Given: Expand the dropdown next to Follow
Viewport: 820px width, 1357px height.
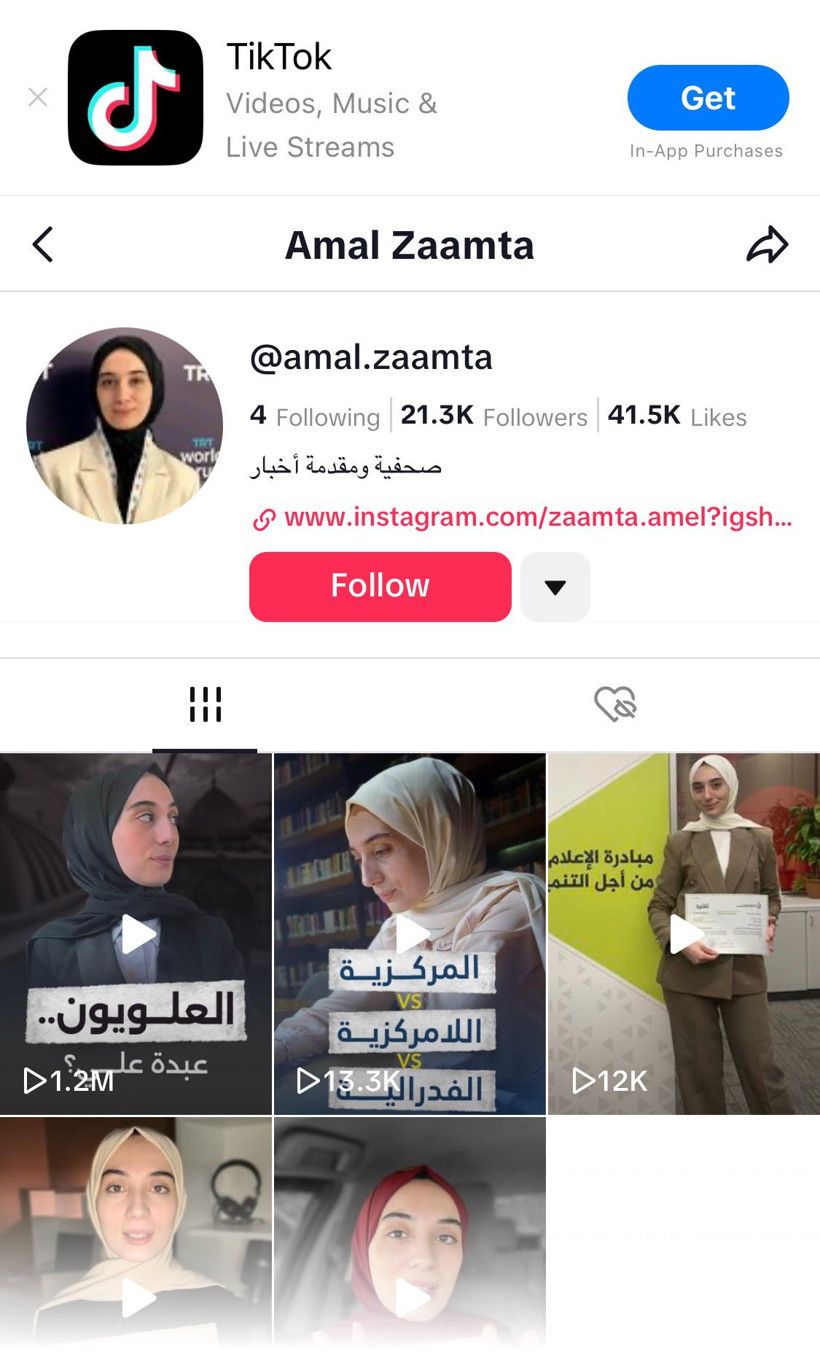Looking at the screenshot, I should pos(555,587).
